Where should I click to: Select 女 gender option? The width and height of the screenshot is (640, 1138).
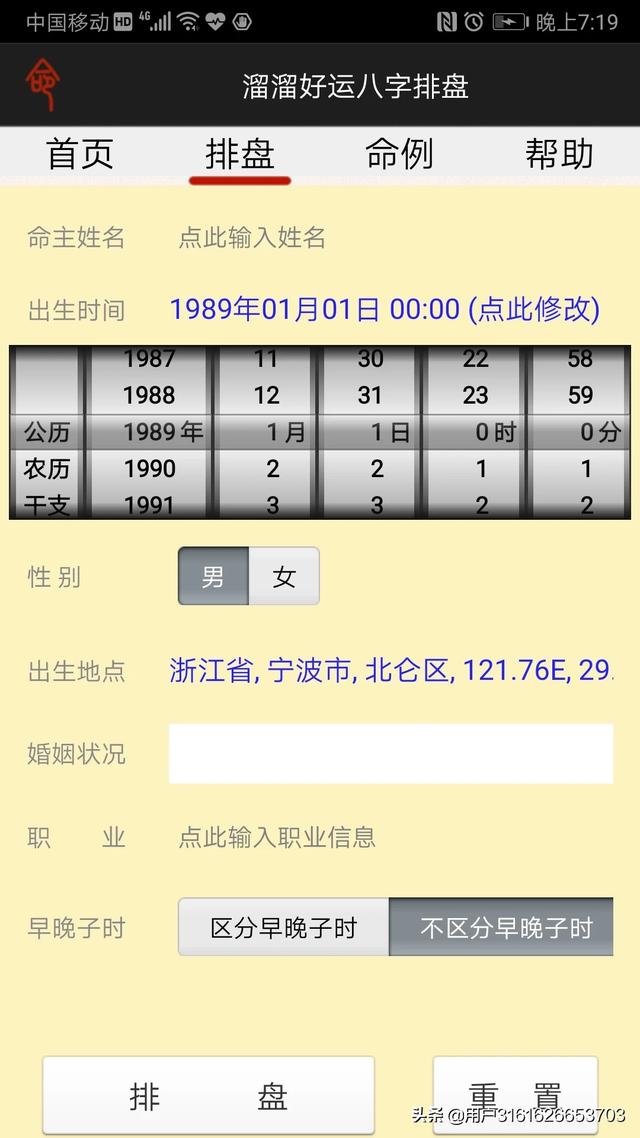(284, 576)
